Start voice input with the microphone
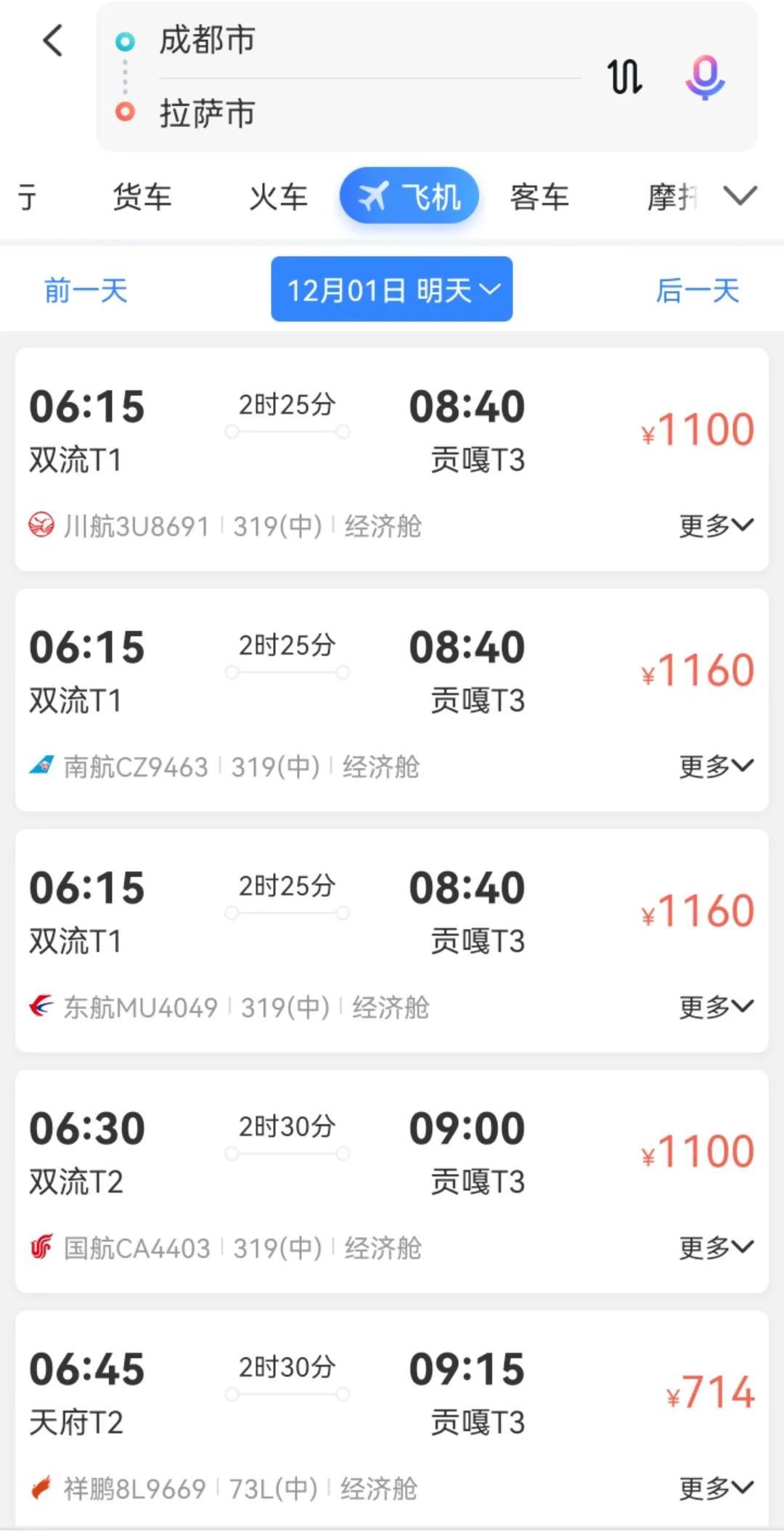Viewport: 784px width, 1539px height. [704, 77]
